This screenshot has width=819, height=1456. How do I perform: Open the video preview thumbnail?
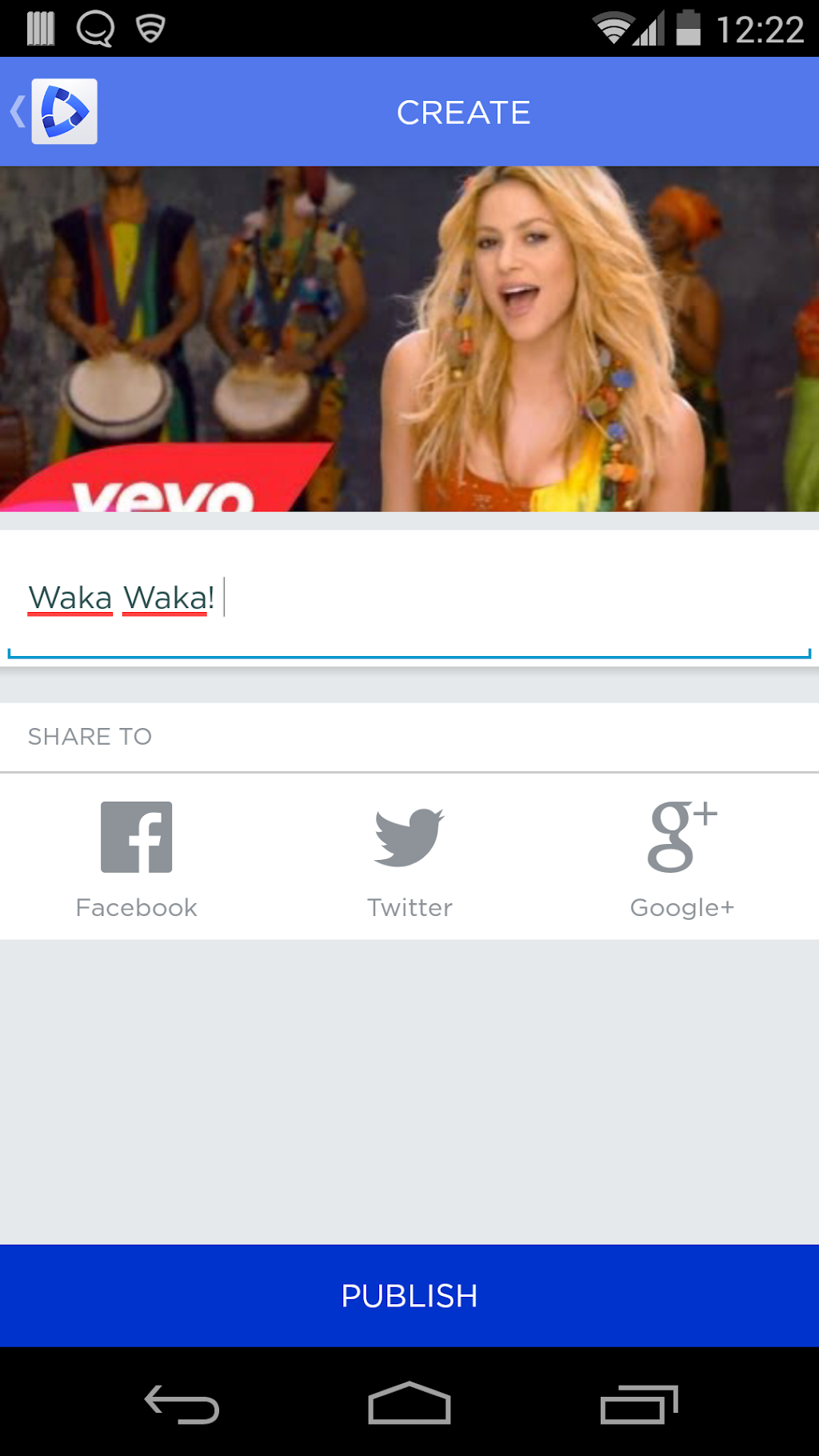tap(409, 338)
